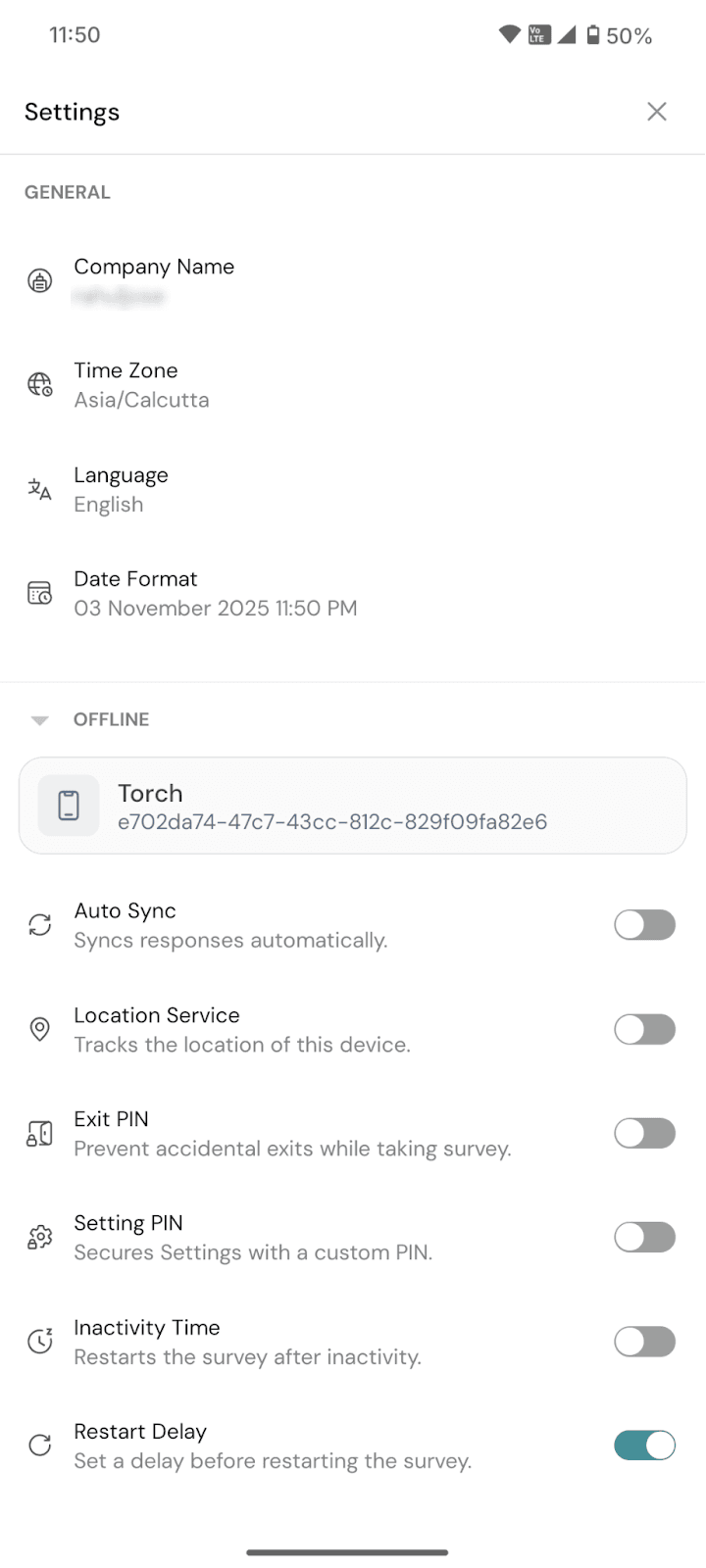Change the Time Zone setting
Viewport: 706px width, 1568px height.
pos(141,385)
